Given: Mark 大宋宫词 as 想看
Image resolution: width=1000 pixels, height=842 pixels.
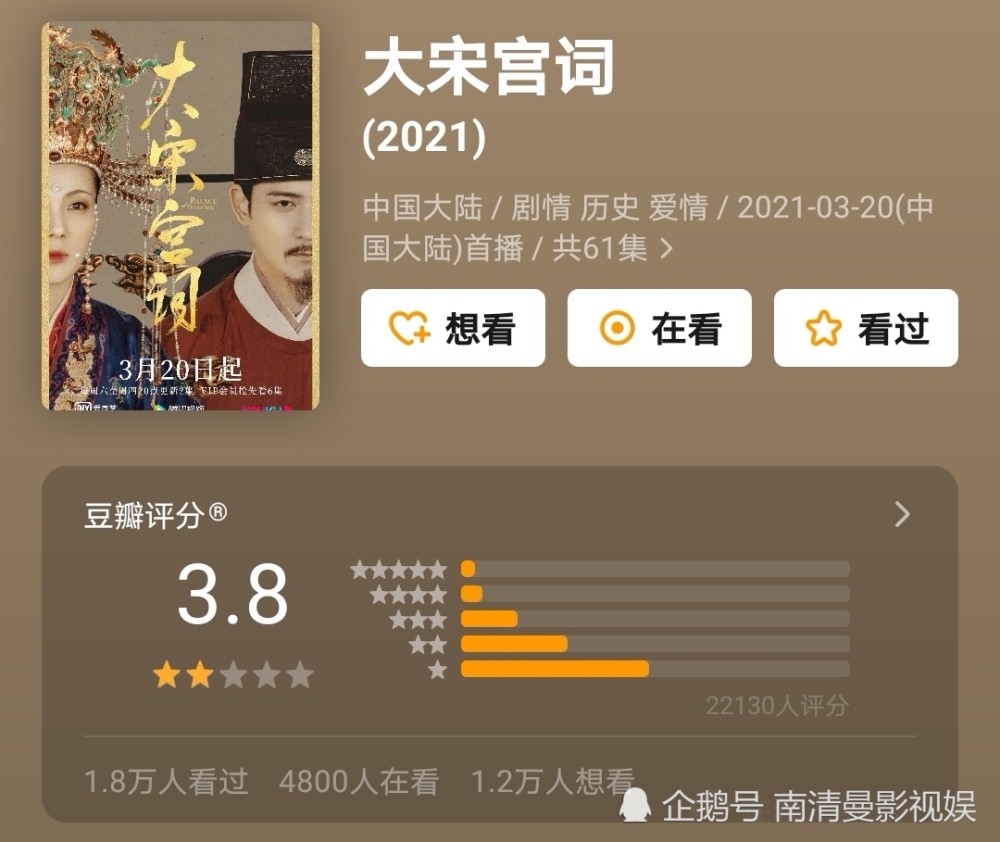Looking at the screenshot, I should (x=453, y=328).
